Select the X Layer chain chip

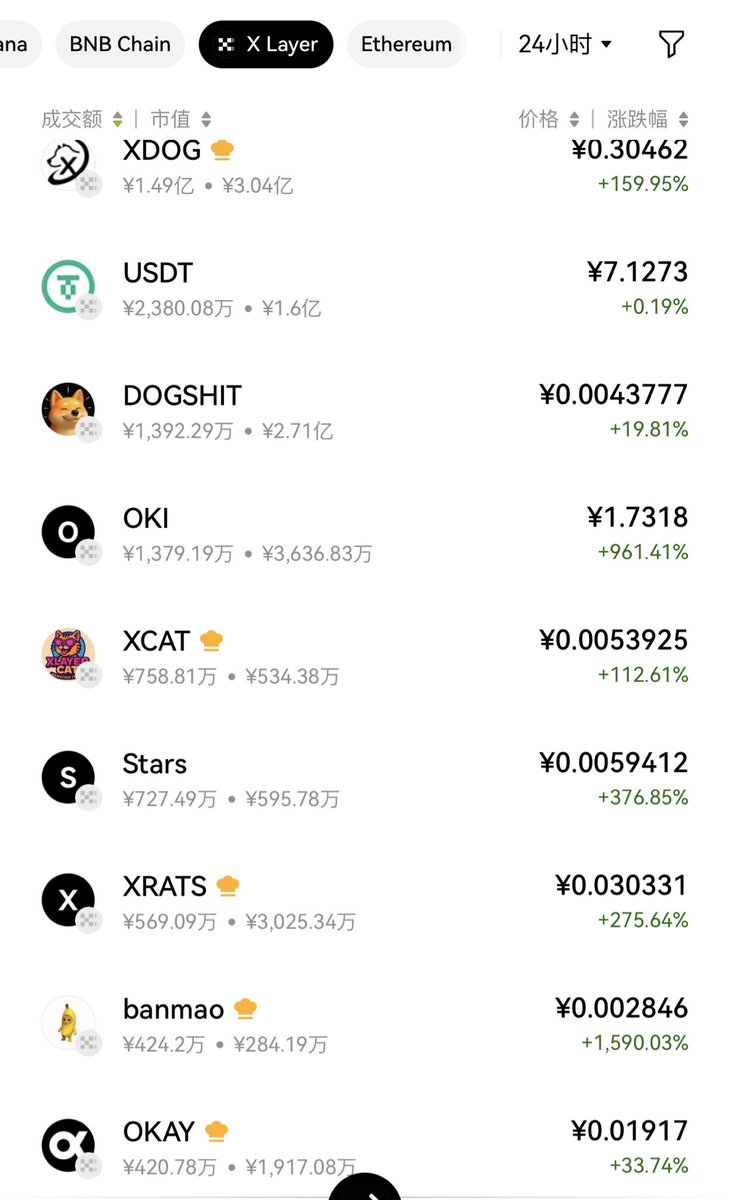(266, 44)
